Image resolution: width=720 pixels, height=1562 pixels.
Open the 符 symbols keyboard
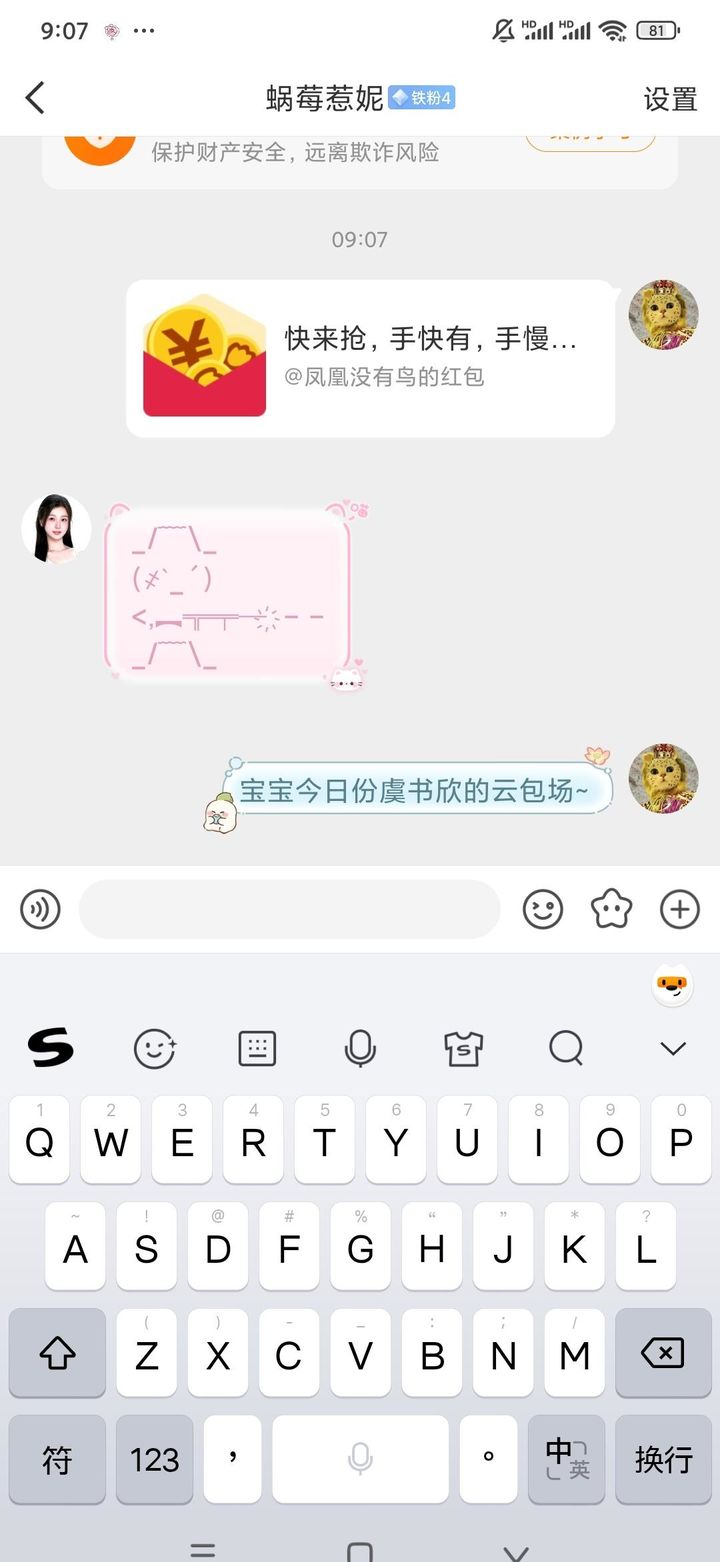point(57,1459)
